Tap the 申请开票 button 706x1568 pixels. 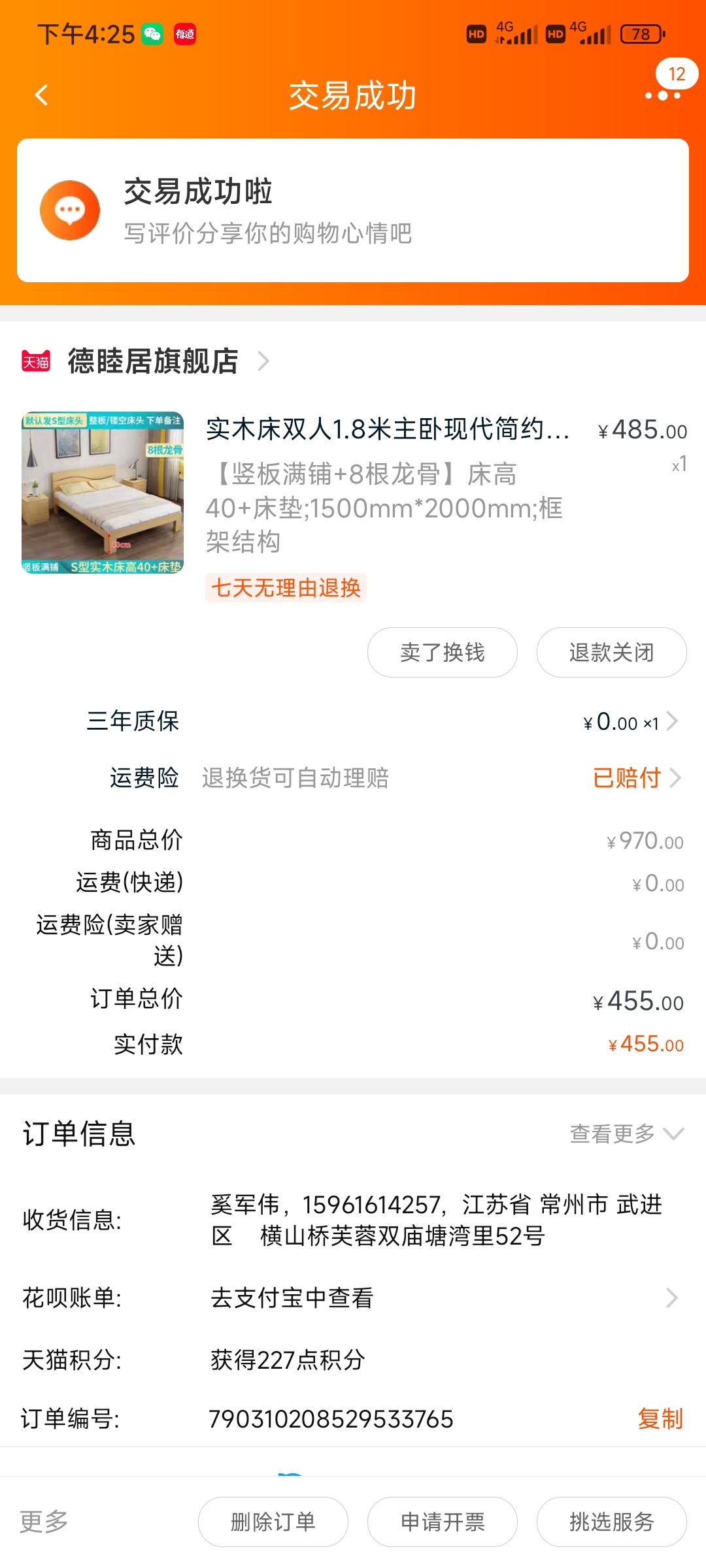pos(443,1522)
